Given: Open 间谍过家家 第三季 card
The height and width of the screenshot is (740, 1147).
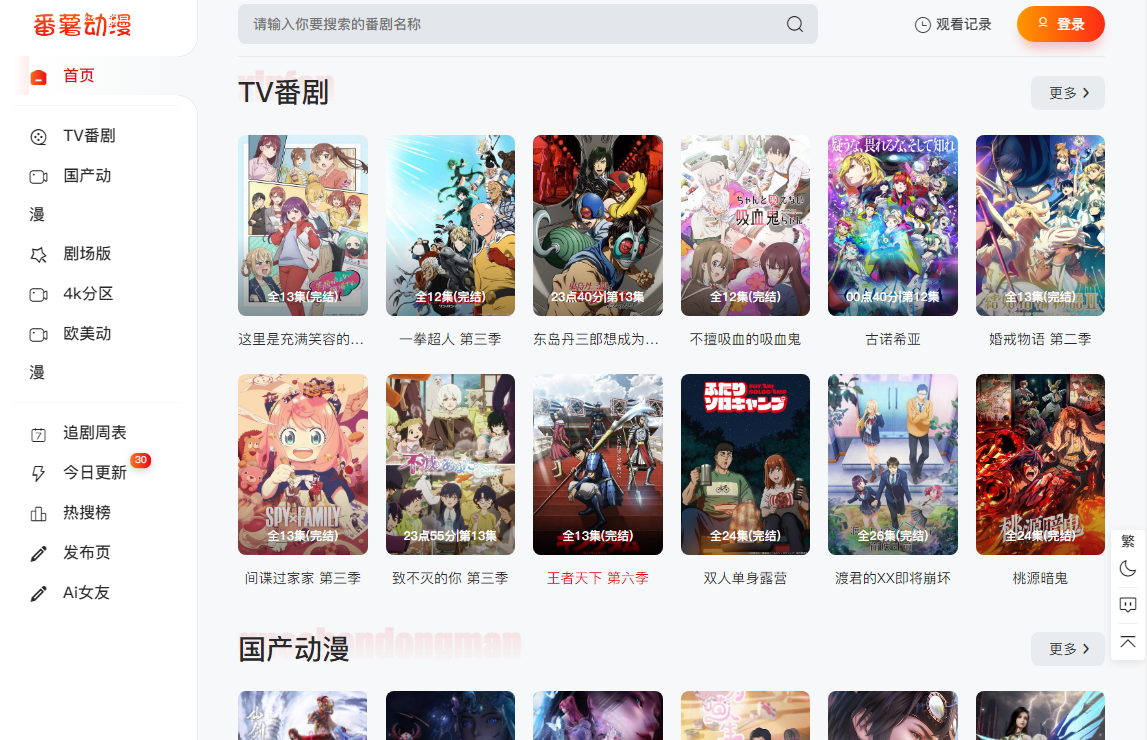Looking at the screenshot, I should 302,465.
